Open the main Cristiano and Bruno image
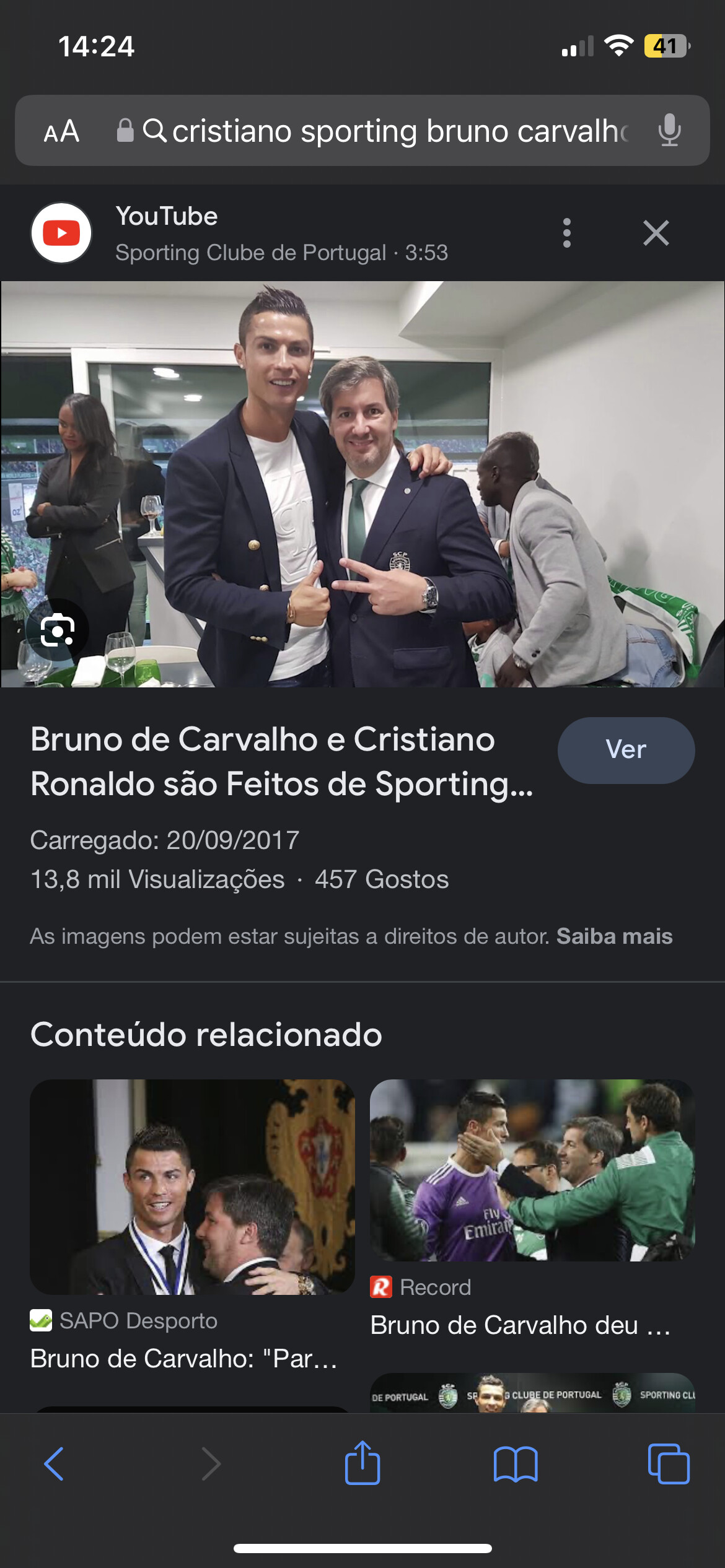This screenshot has width=725, height=1568. 362,484
